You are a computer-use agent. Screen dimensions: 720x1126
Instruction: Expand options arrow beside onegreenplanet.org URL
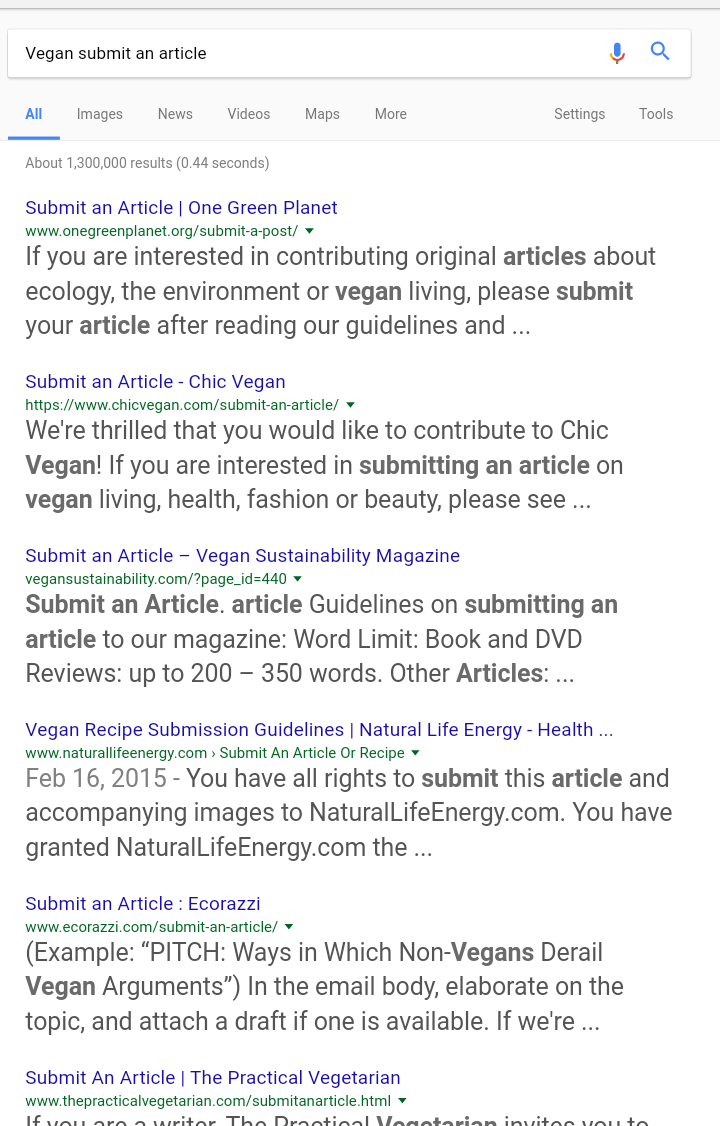(310, 231)
